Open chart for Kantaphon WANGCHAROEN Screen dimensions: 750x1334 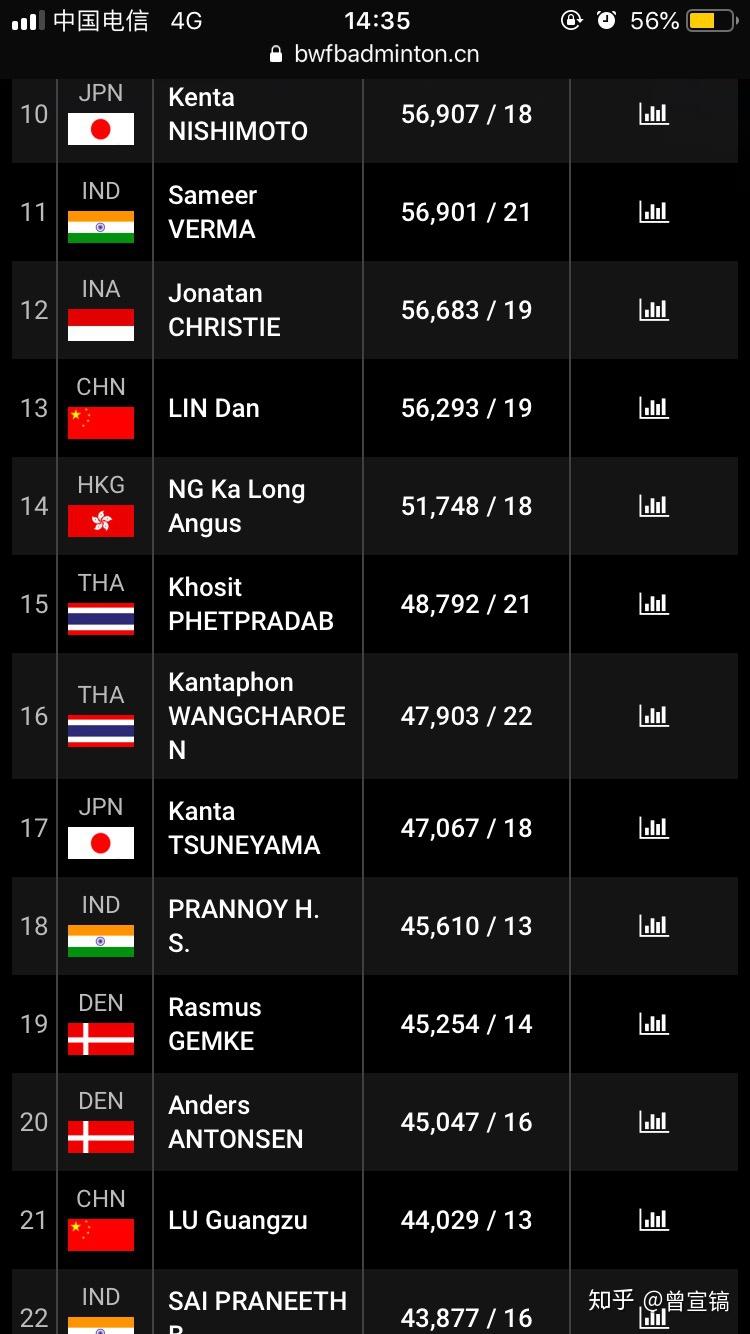click(x=653, y=716)
